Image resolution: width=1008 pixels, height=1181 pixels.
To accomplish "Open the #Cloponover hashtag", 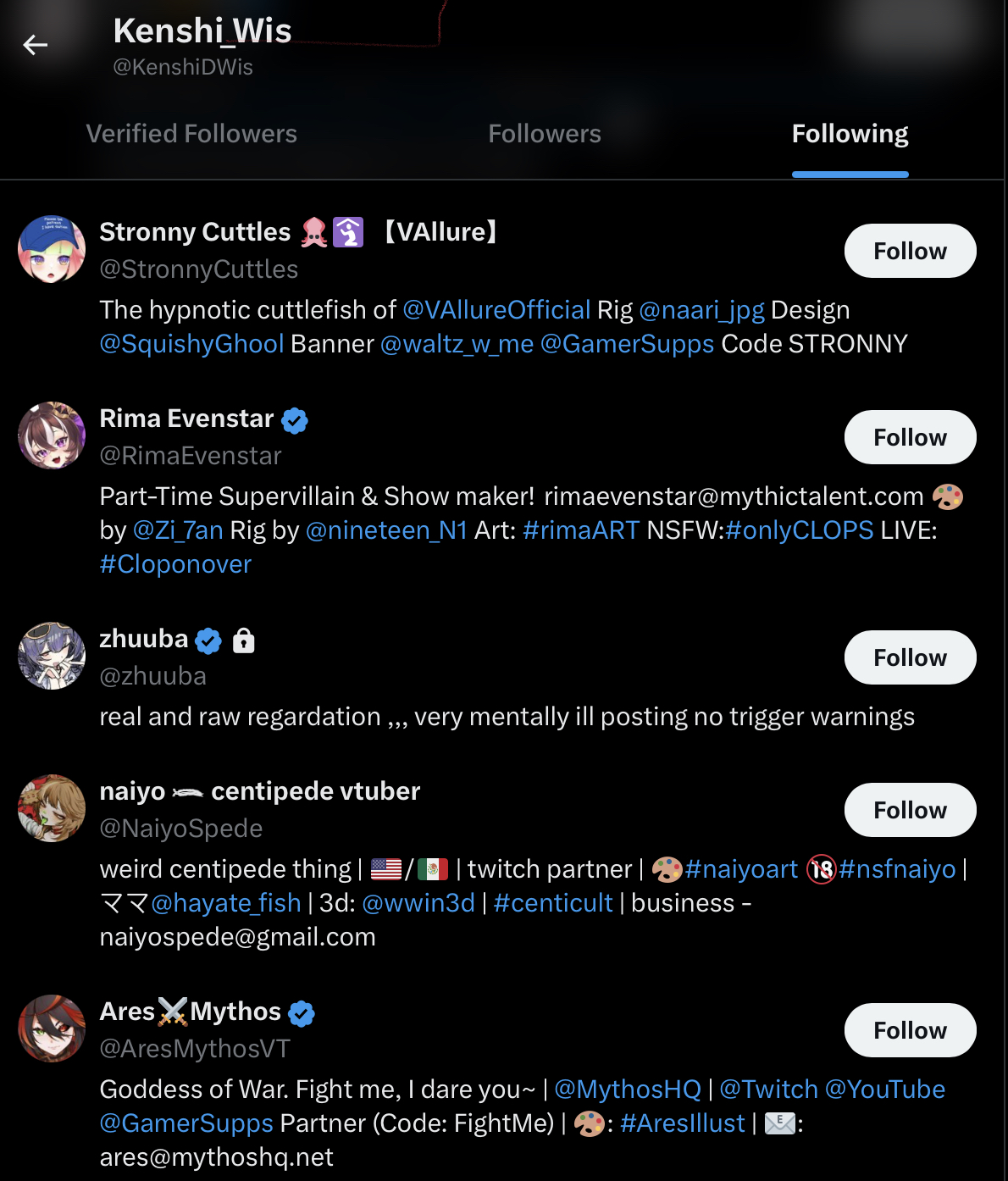I will point(175,564).
